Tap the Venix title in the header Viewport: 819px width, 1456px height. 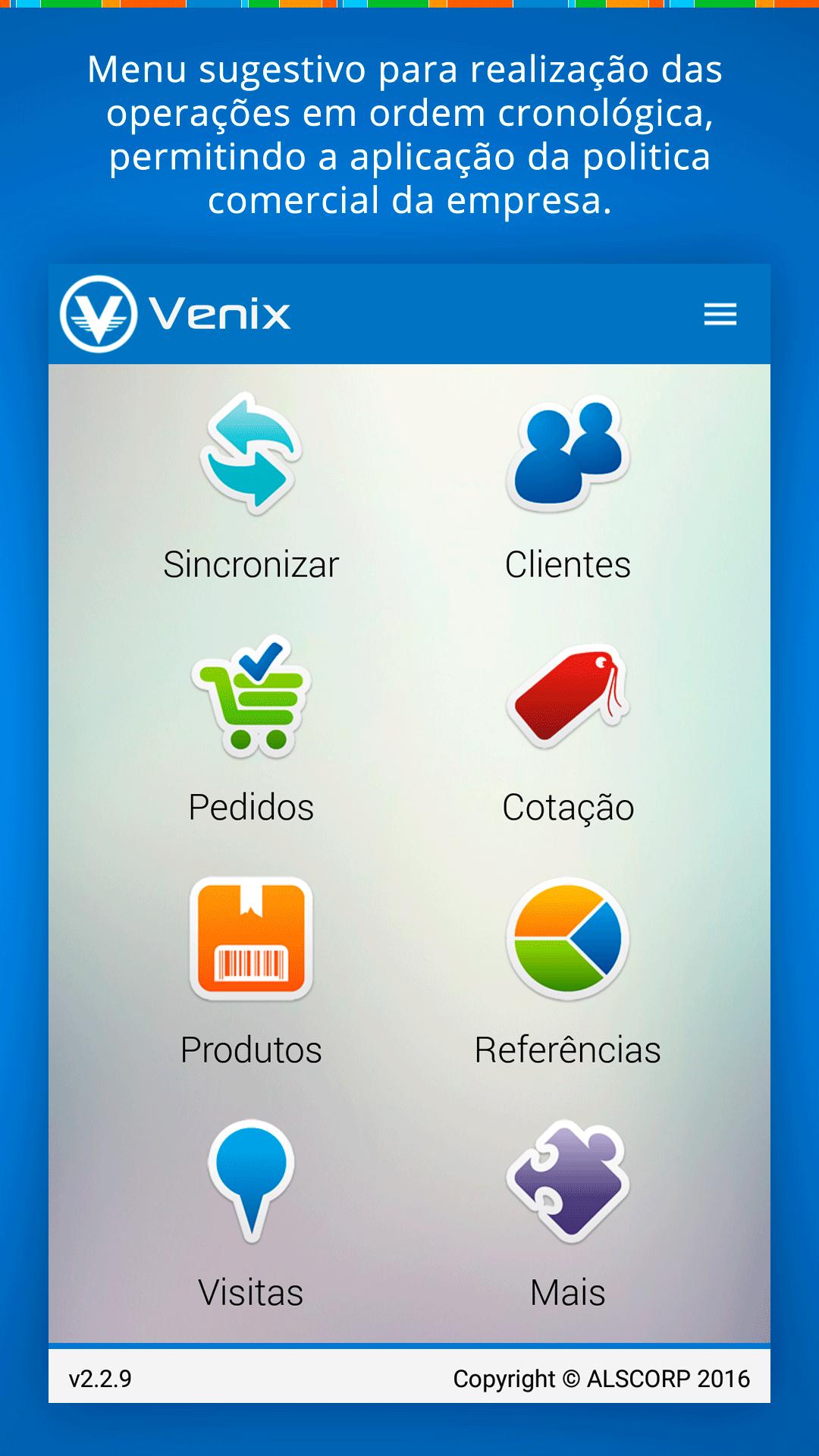pos(220,313)
